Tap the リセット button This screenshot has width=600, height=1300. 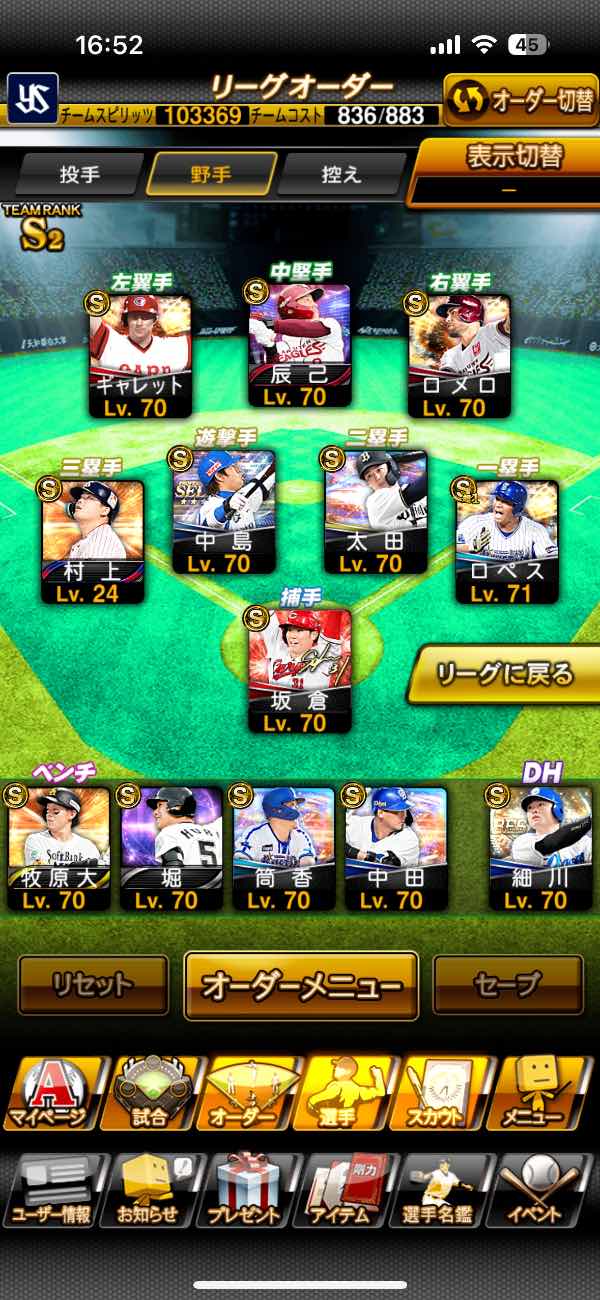pyautogui.click(x=93, y=985)
